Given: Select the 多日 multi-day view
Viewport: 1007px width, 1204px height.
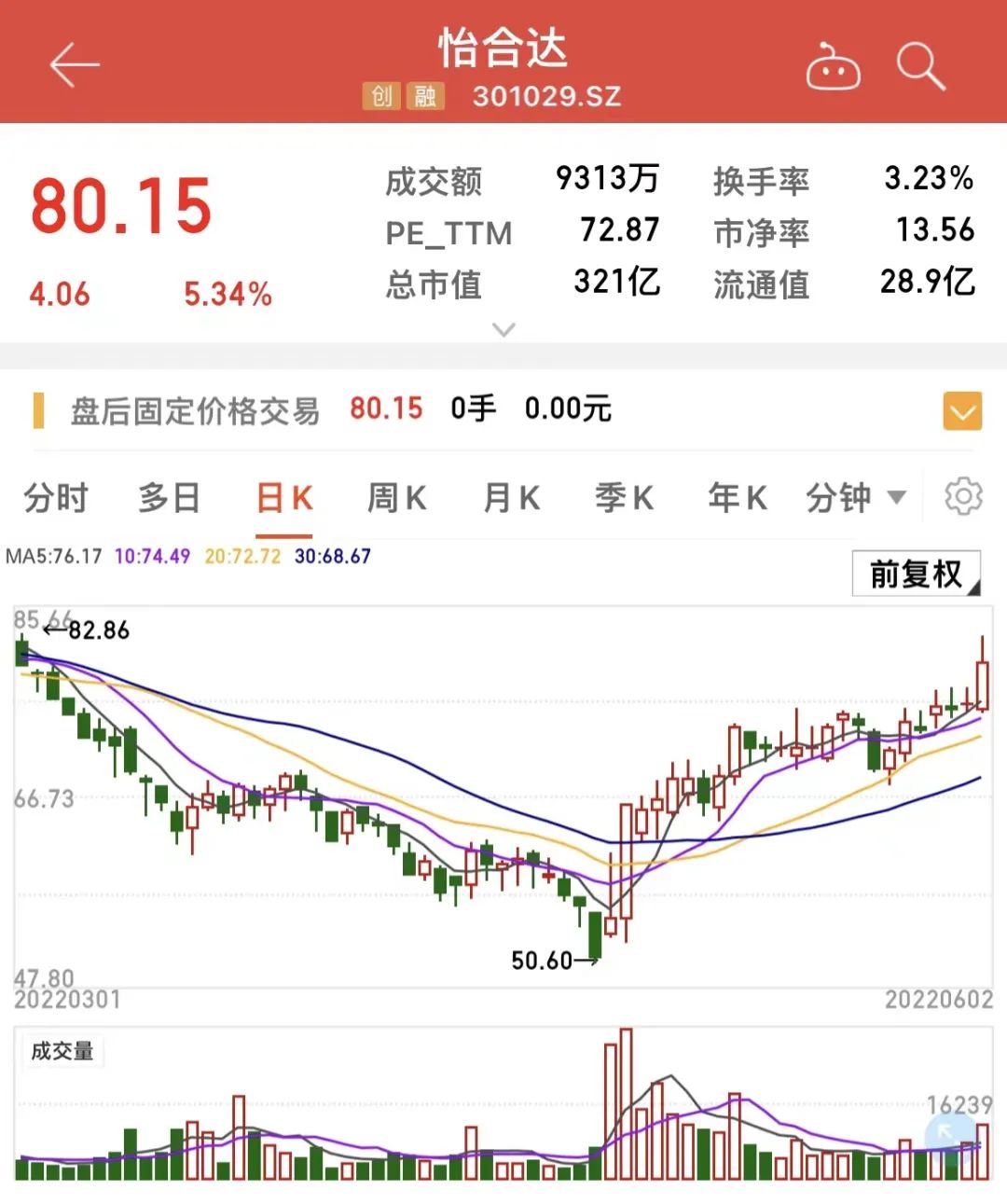Looking at the screenshot, I should point(170,498).
